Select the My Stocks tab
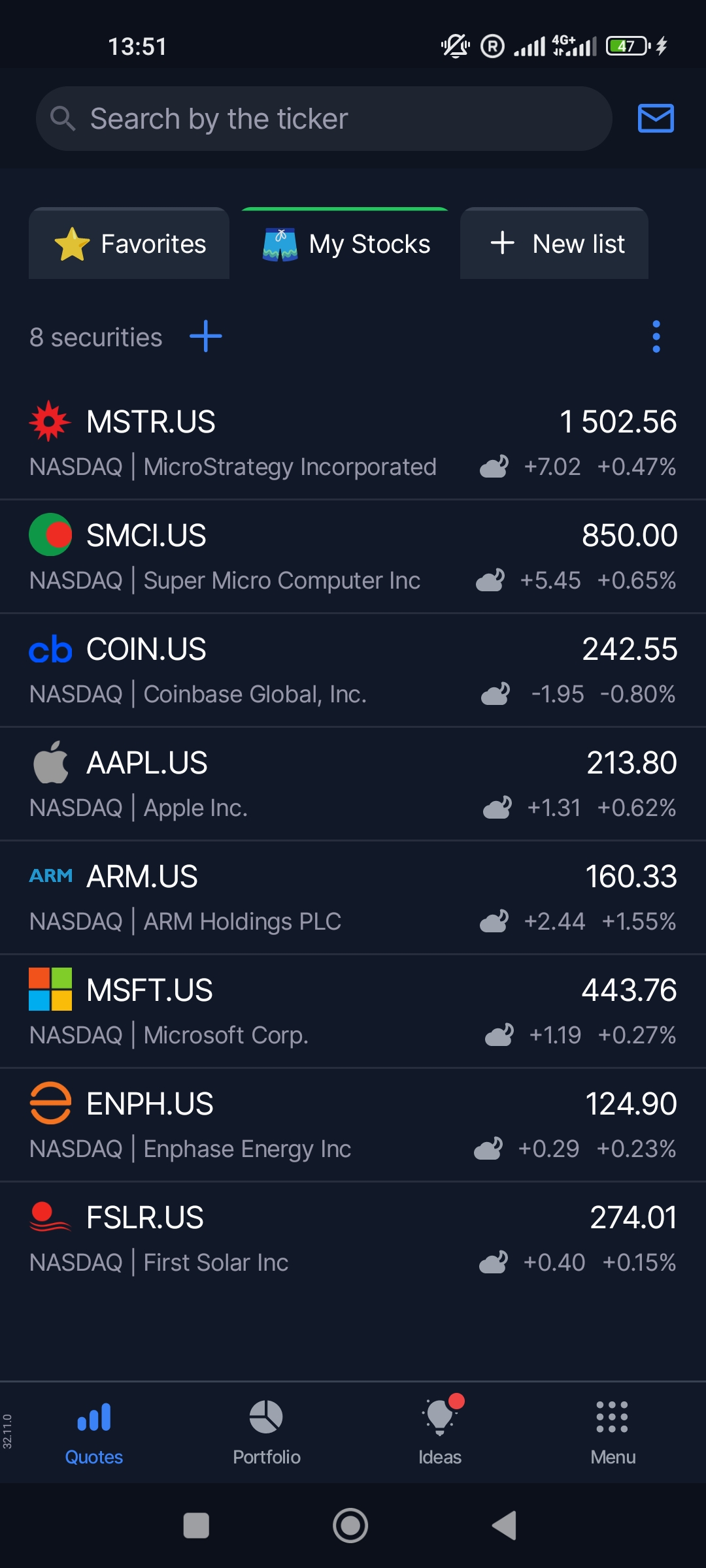 346,244
